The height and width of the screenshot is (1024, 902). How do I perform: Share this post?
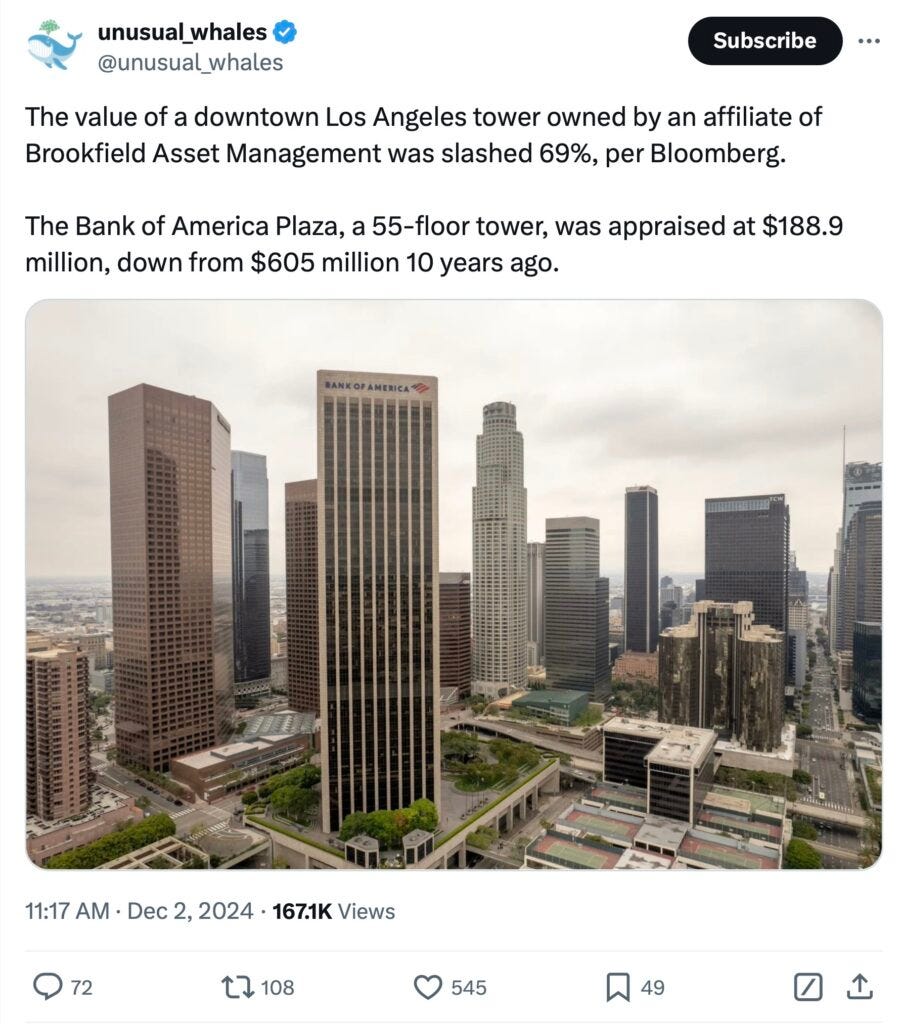click(859, 987)
